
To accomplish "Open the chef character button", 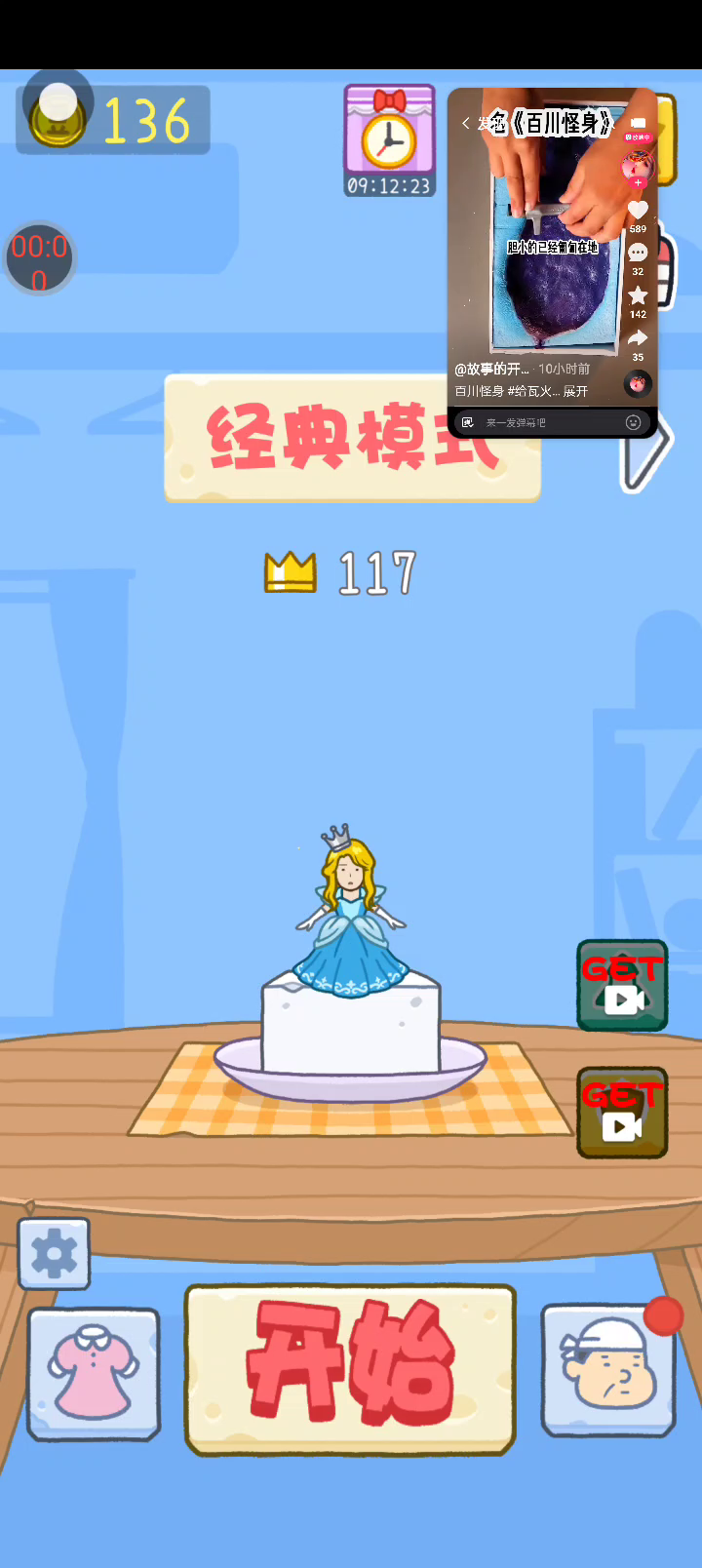I will (x=607, y=1370).
